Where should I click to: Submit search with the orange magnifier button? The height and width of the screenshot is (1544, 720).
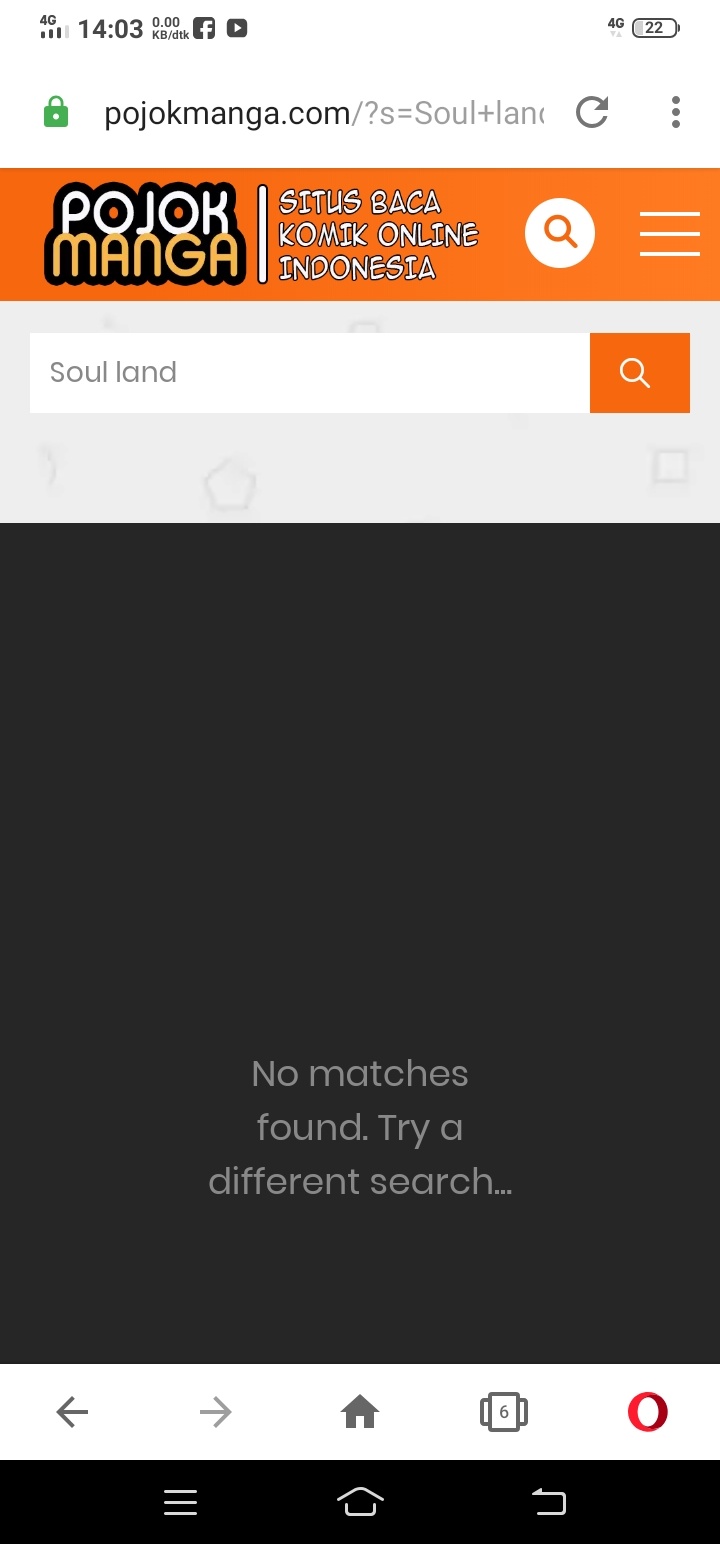640,373
